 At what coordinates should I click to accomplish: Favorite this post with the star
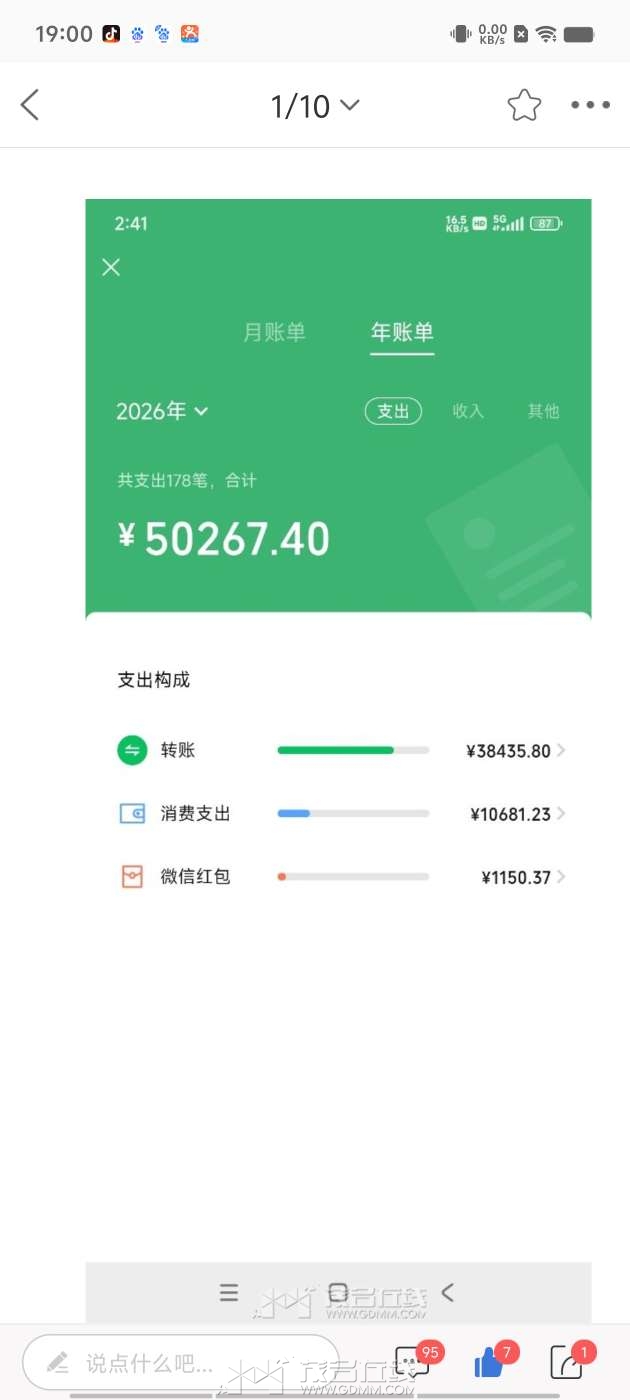pyautogui.click(x=524, y=105)
